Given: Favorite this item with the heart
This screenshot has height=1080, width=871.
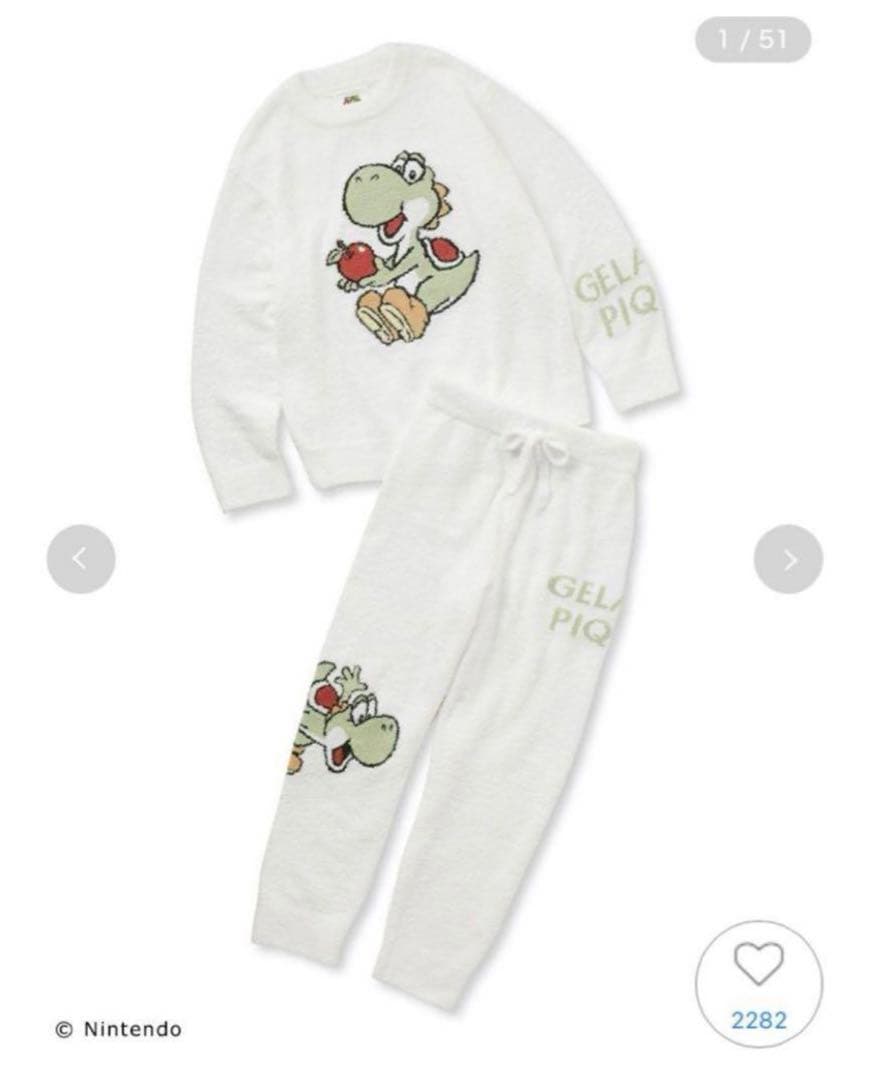Looking at the screenshot, I should coord(758,968).
